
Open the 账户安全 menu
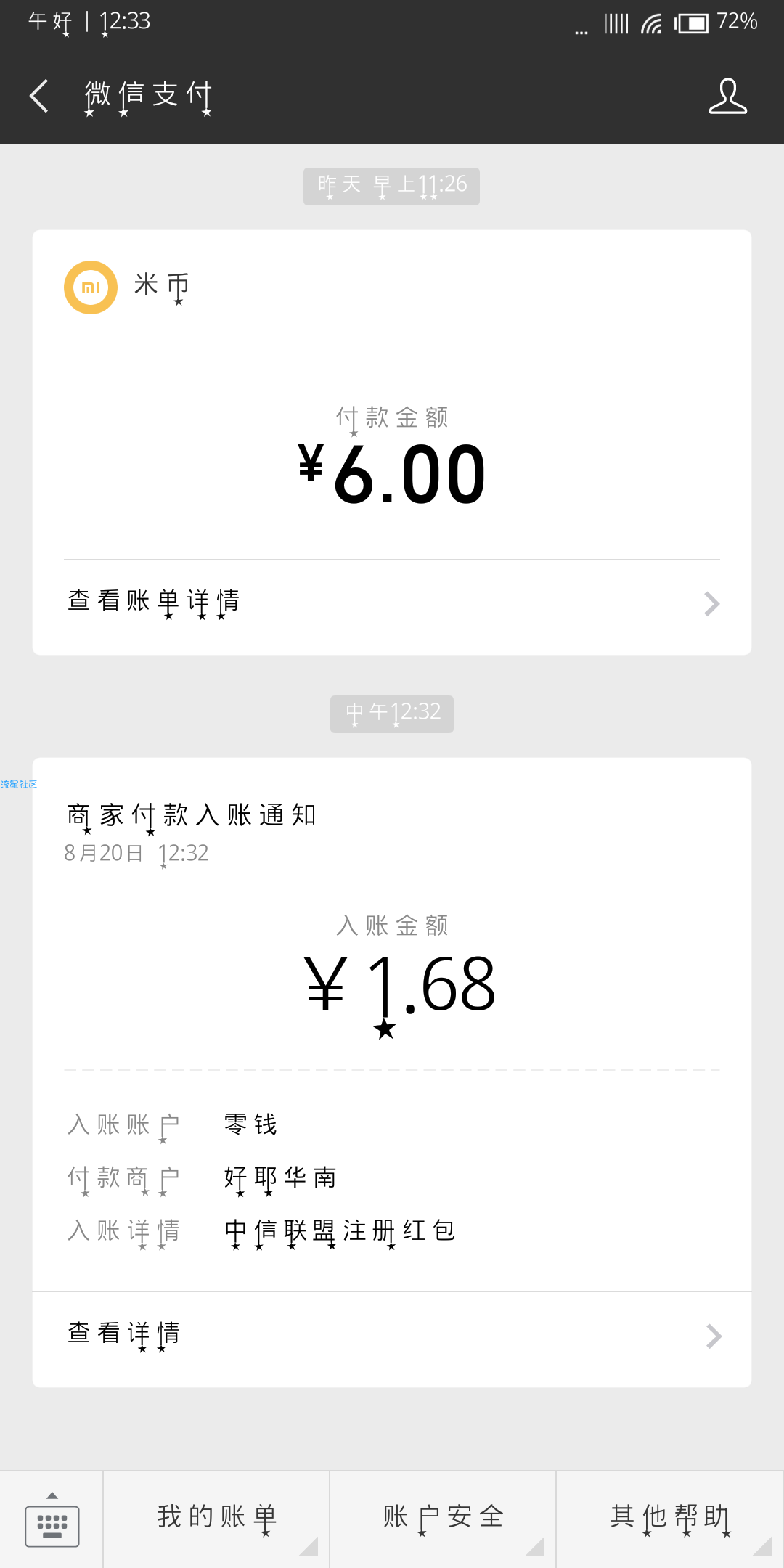click(x=443, y=1519)
